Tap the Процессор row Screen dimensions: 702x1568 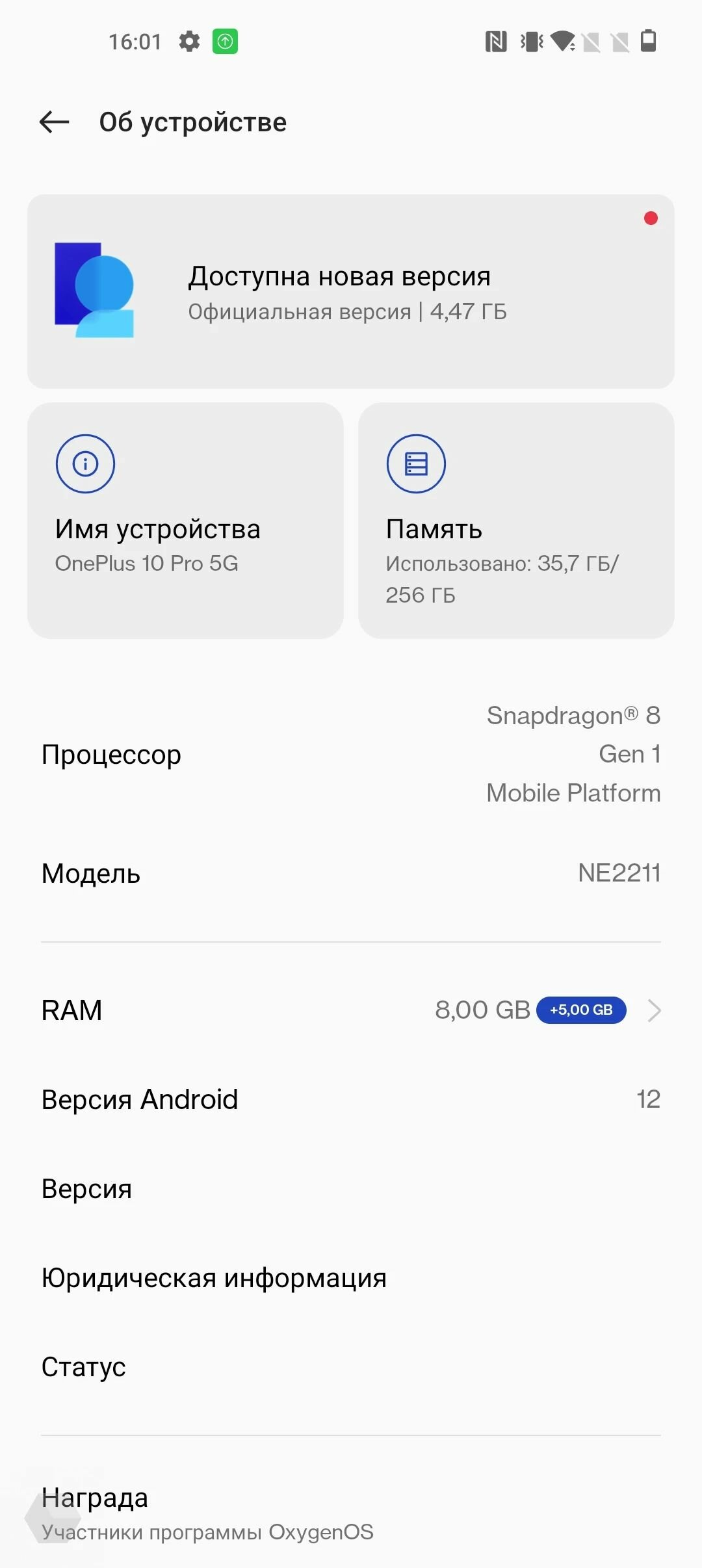click(351, 754)
